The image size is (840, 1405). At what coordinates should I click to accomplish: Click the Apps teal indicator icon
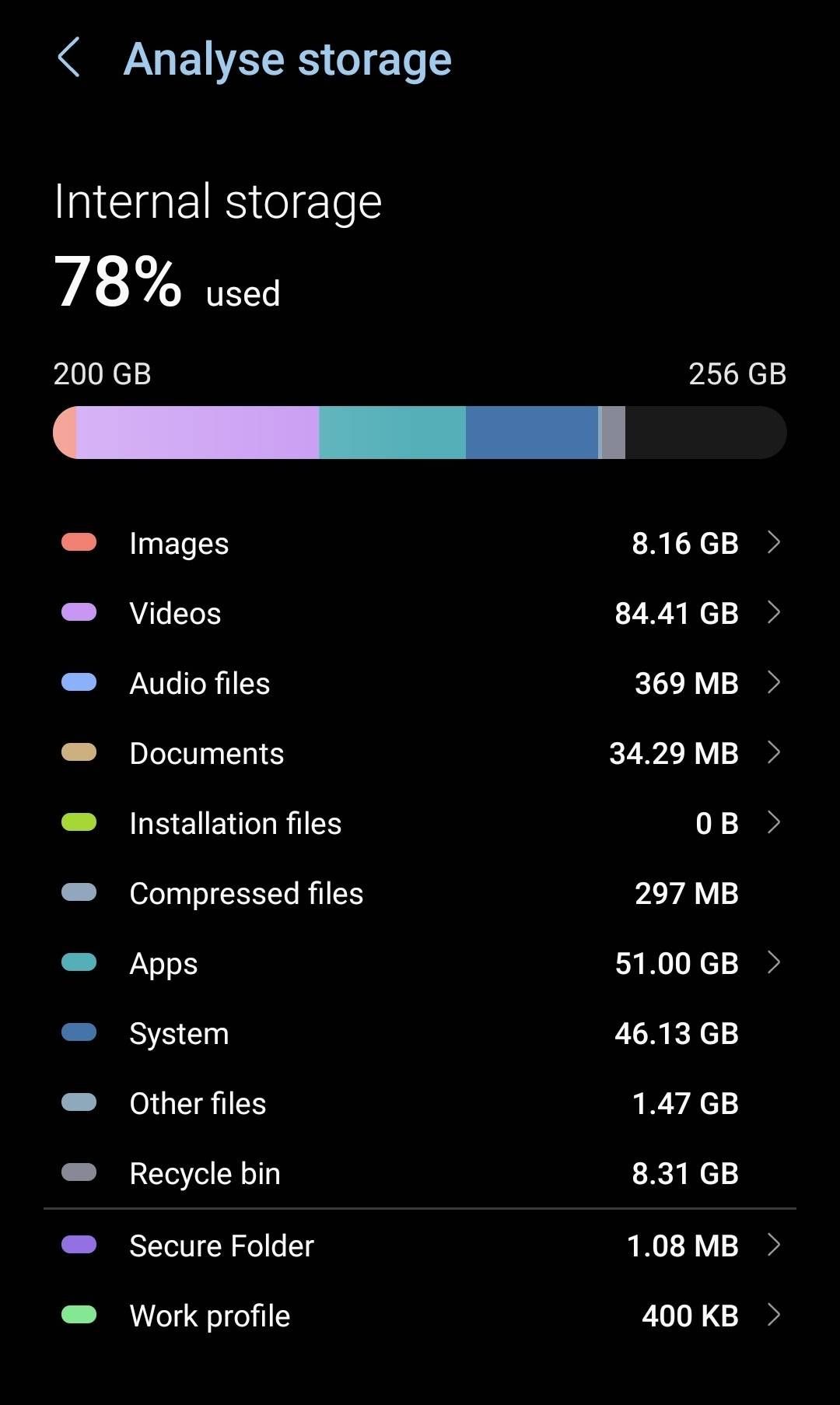(x=79, y=962)
